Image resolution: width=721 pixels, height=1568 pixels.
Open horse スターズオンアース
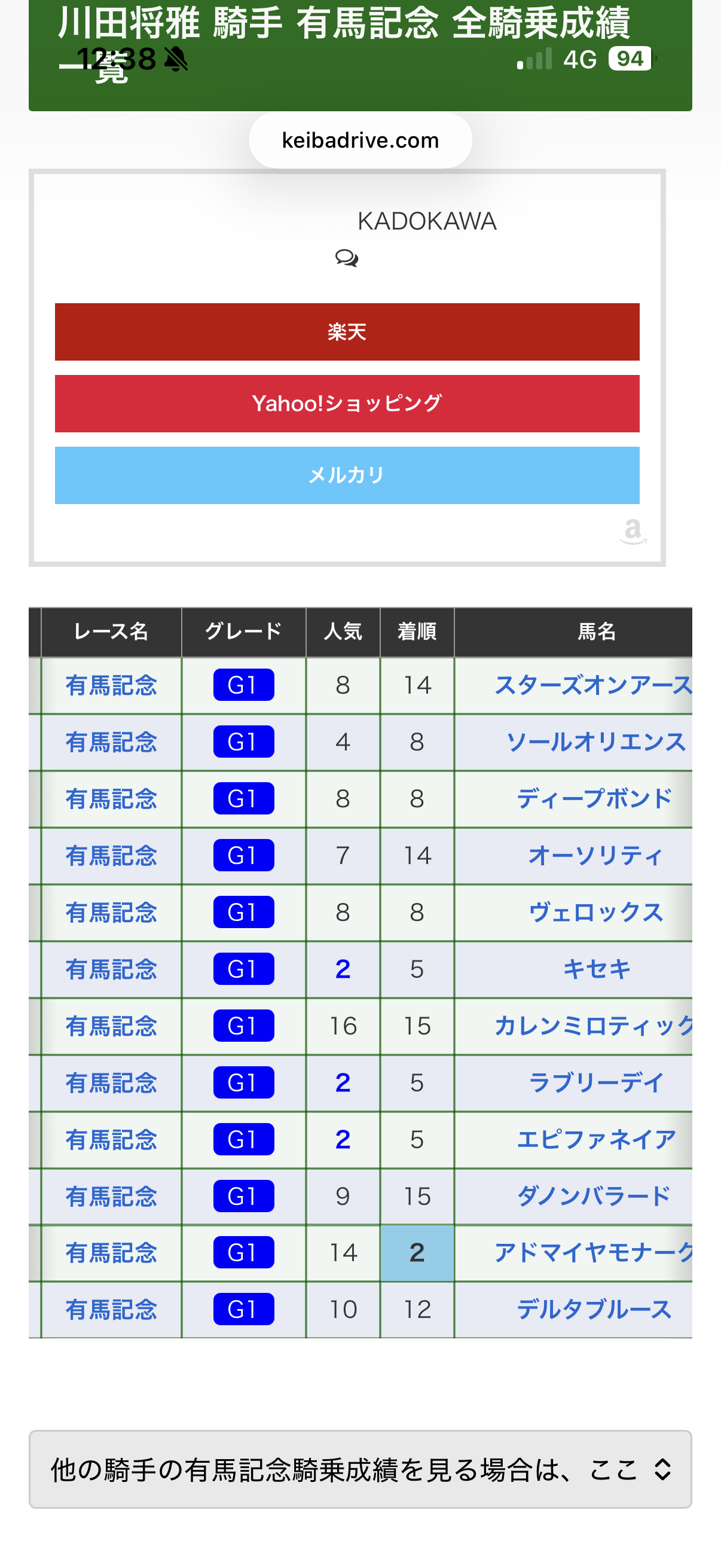pos(593,685)
